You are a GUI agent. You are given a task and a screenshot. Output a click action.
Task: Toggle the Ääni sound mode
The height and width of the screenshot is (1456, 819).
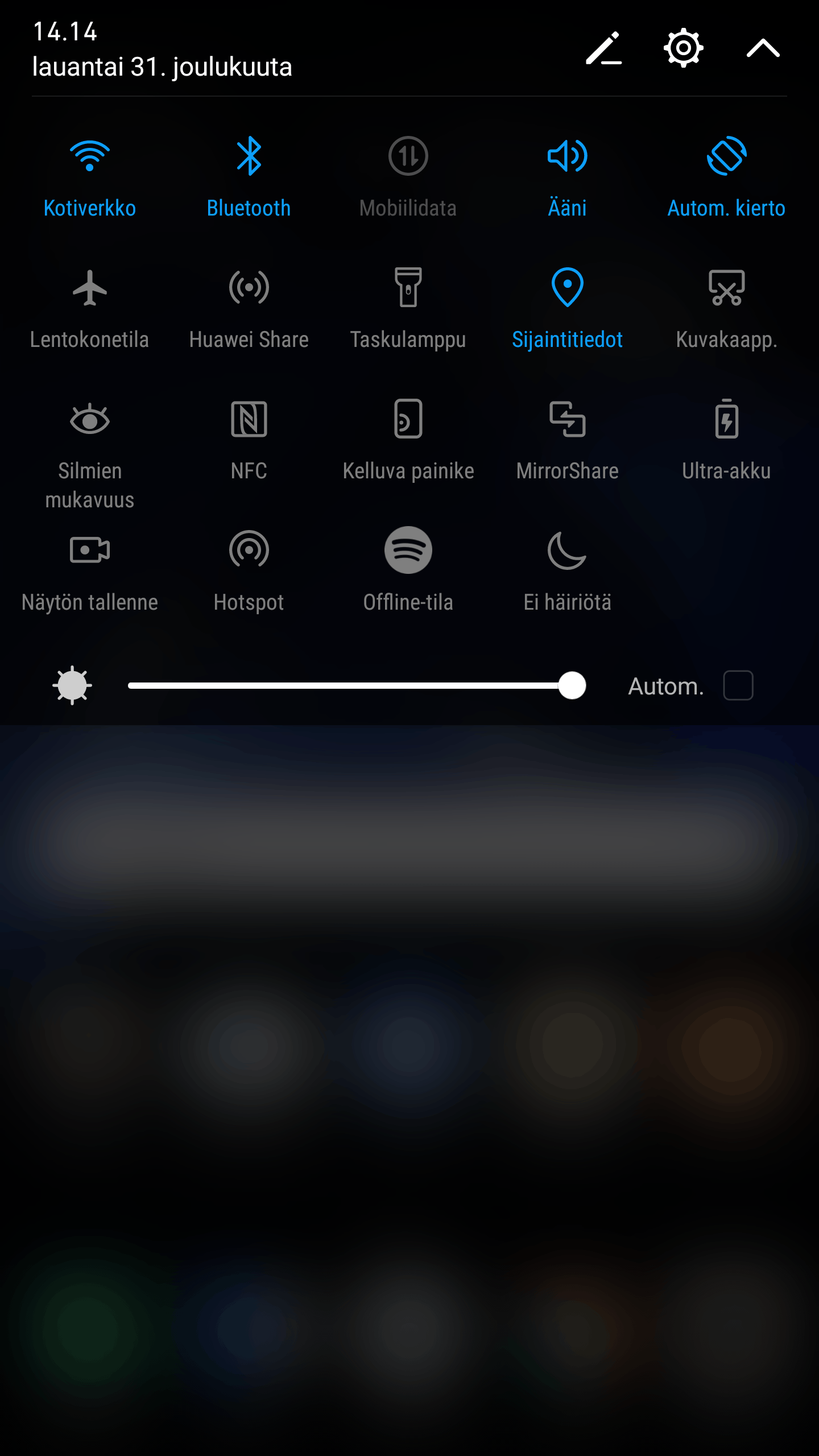point(567,156)
